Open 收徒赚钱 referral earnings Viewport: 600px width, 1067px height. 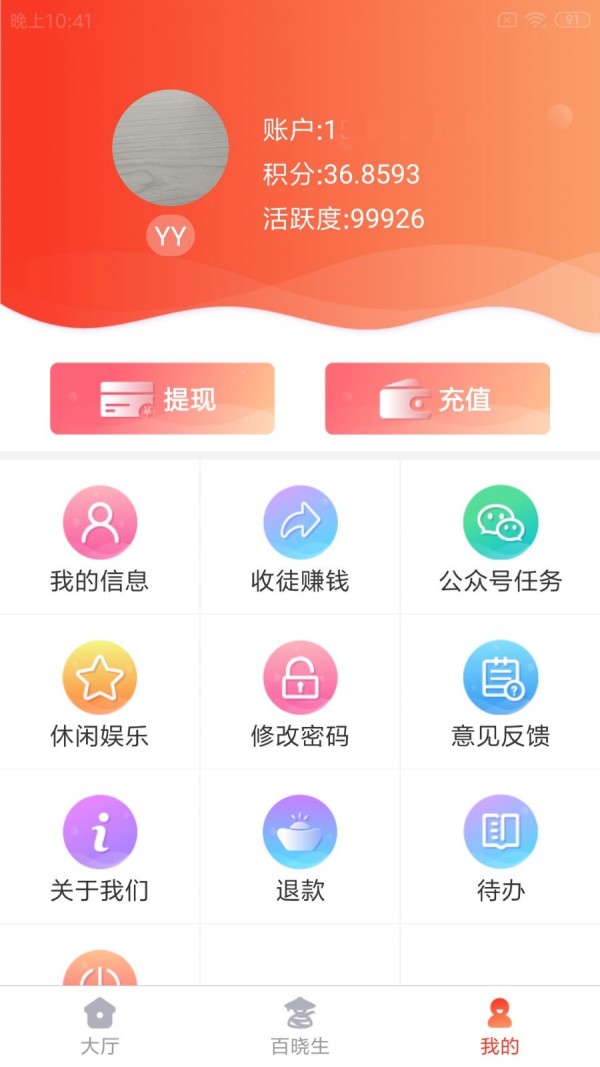point(300,539)
